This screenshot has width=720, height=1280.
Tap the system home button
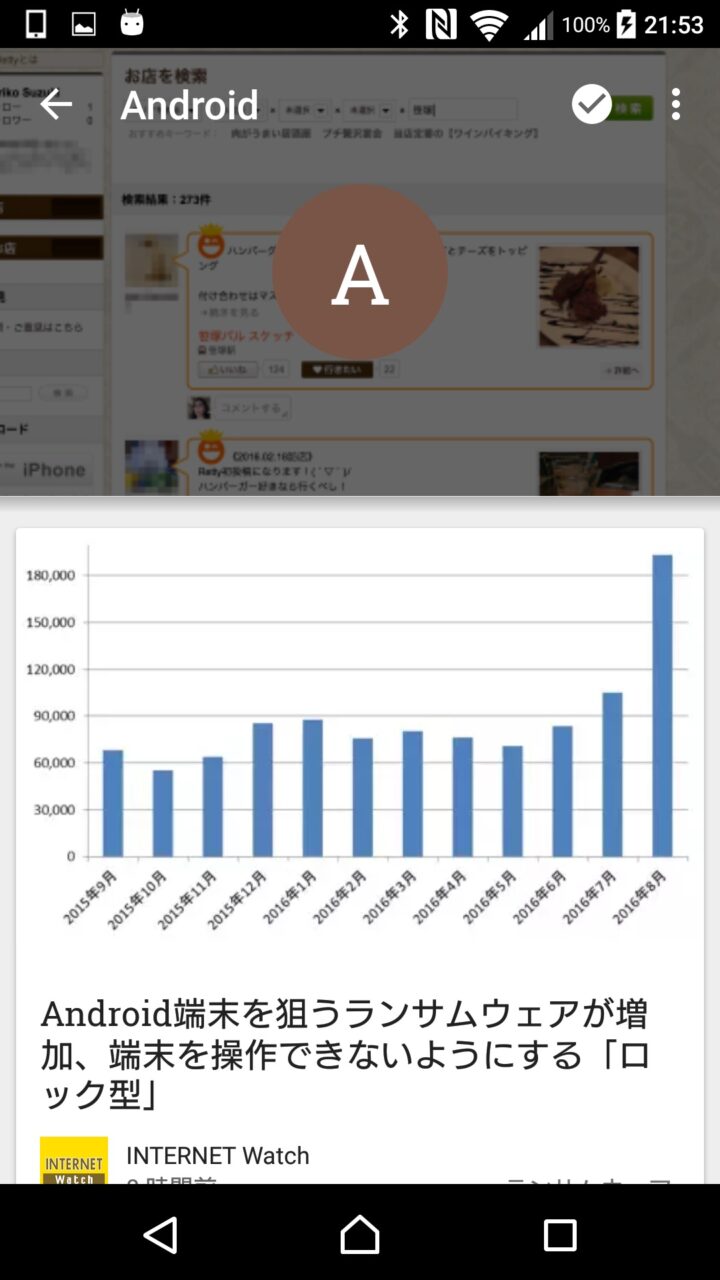[x=360, y=1235]
